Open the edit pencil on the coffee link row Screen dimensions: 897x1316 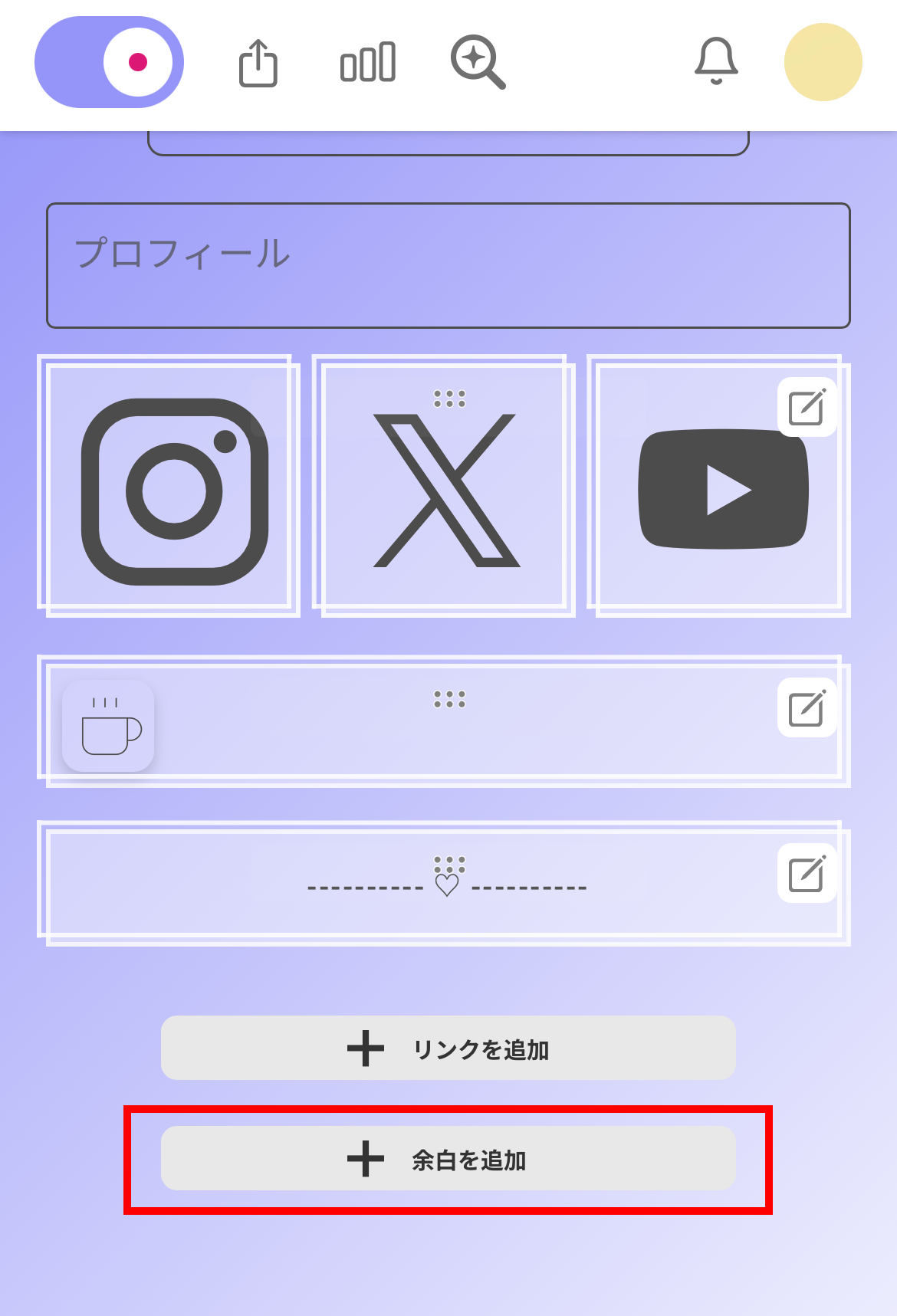point(807,706)
